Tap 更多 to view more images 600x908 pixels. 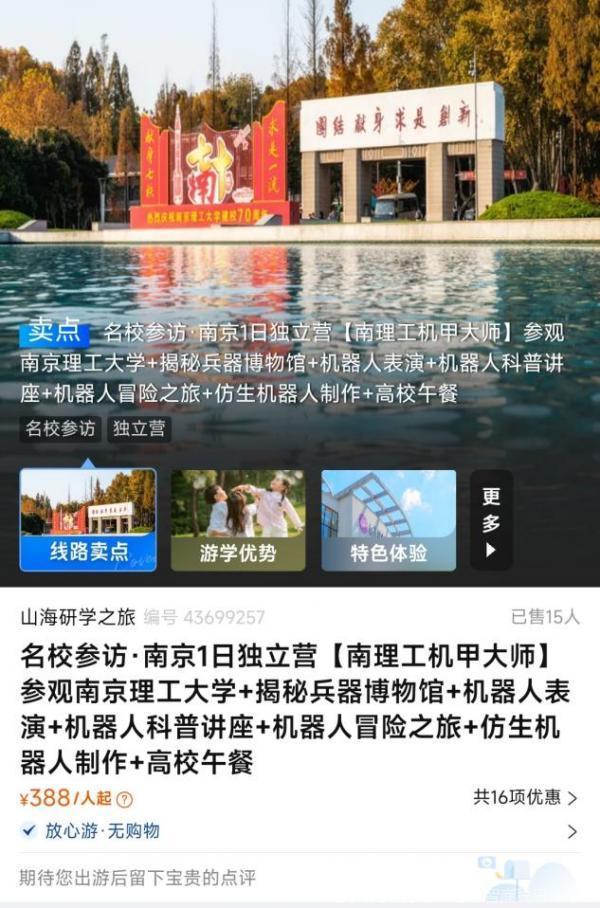491,520
